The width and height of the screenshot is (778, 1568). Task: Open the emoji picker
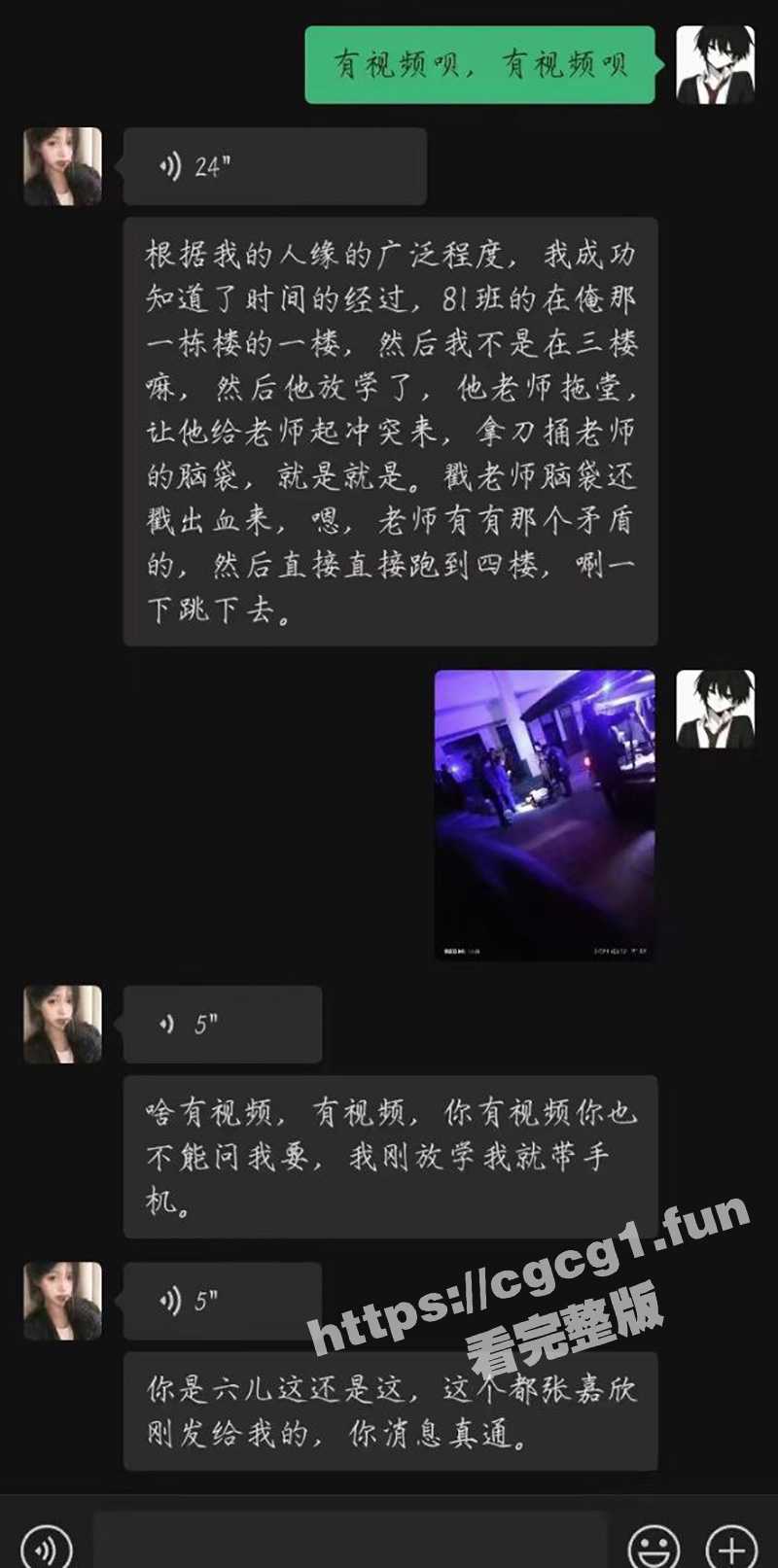pos(654,1545)
